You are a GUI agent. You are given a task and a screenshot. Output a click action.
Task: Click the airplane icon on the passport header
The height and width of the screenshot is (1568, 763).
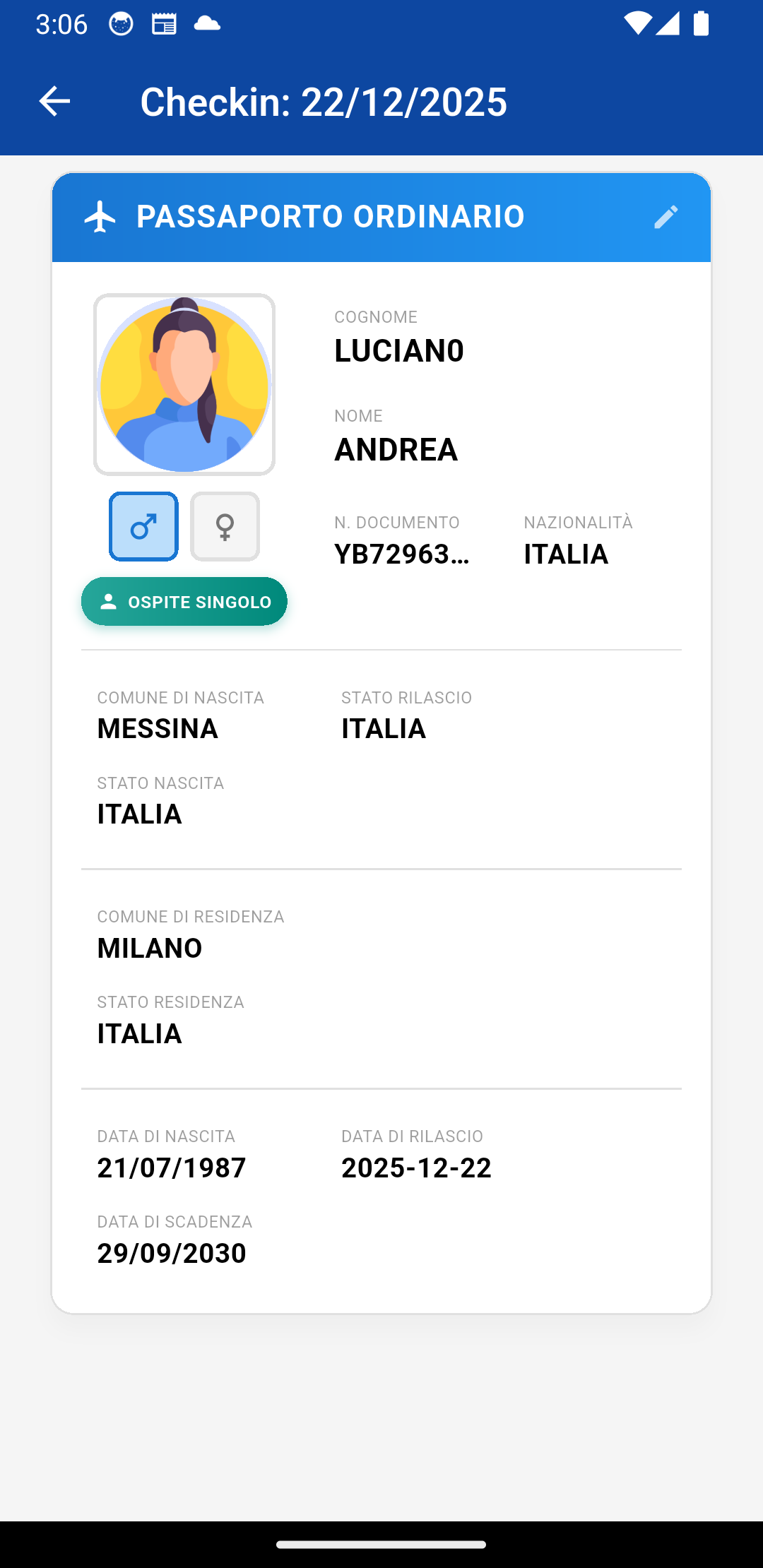coord(102,217)
